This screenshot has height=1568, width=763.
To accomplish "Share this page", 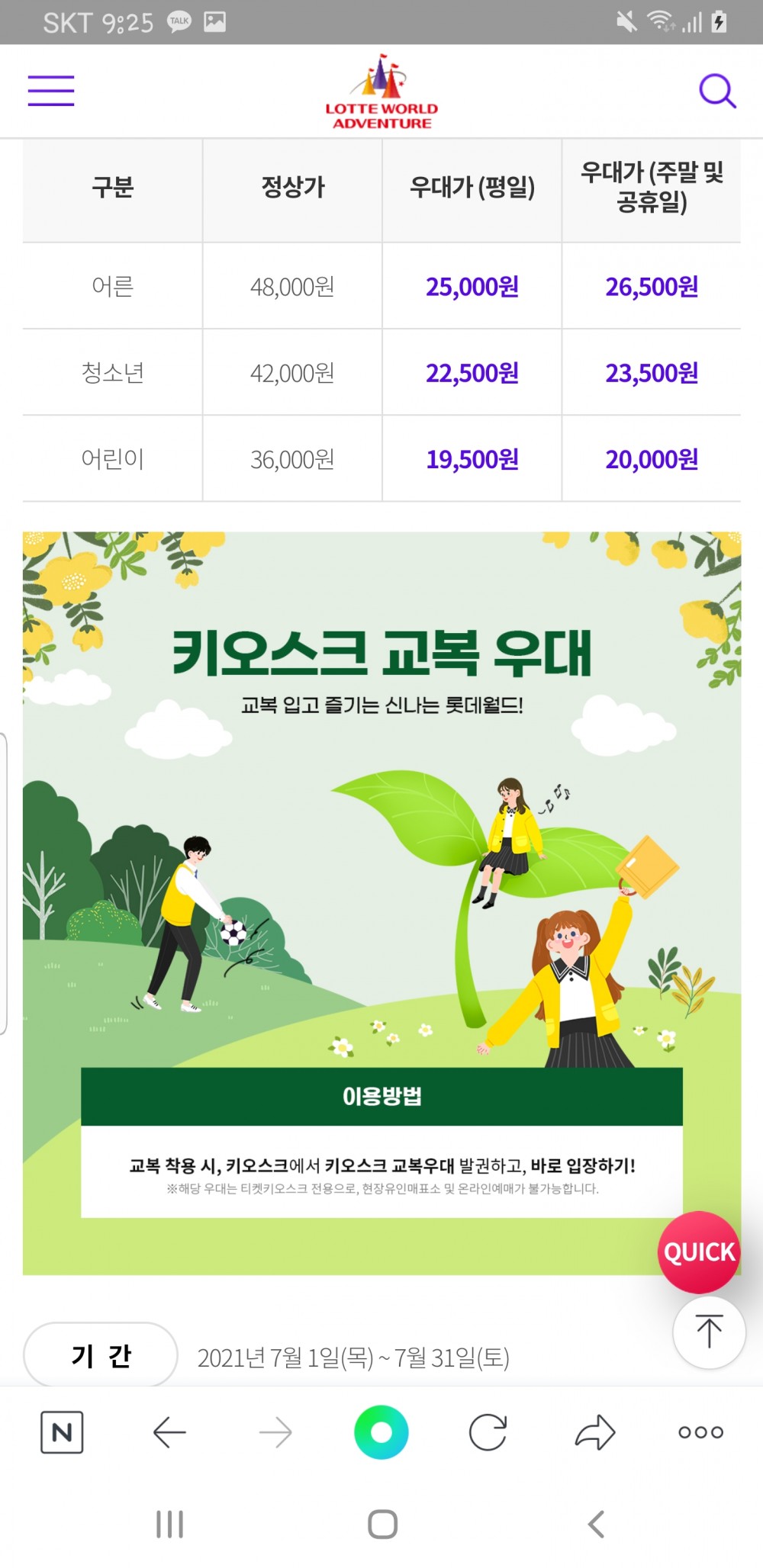I will [x=594, y=1432].
